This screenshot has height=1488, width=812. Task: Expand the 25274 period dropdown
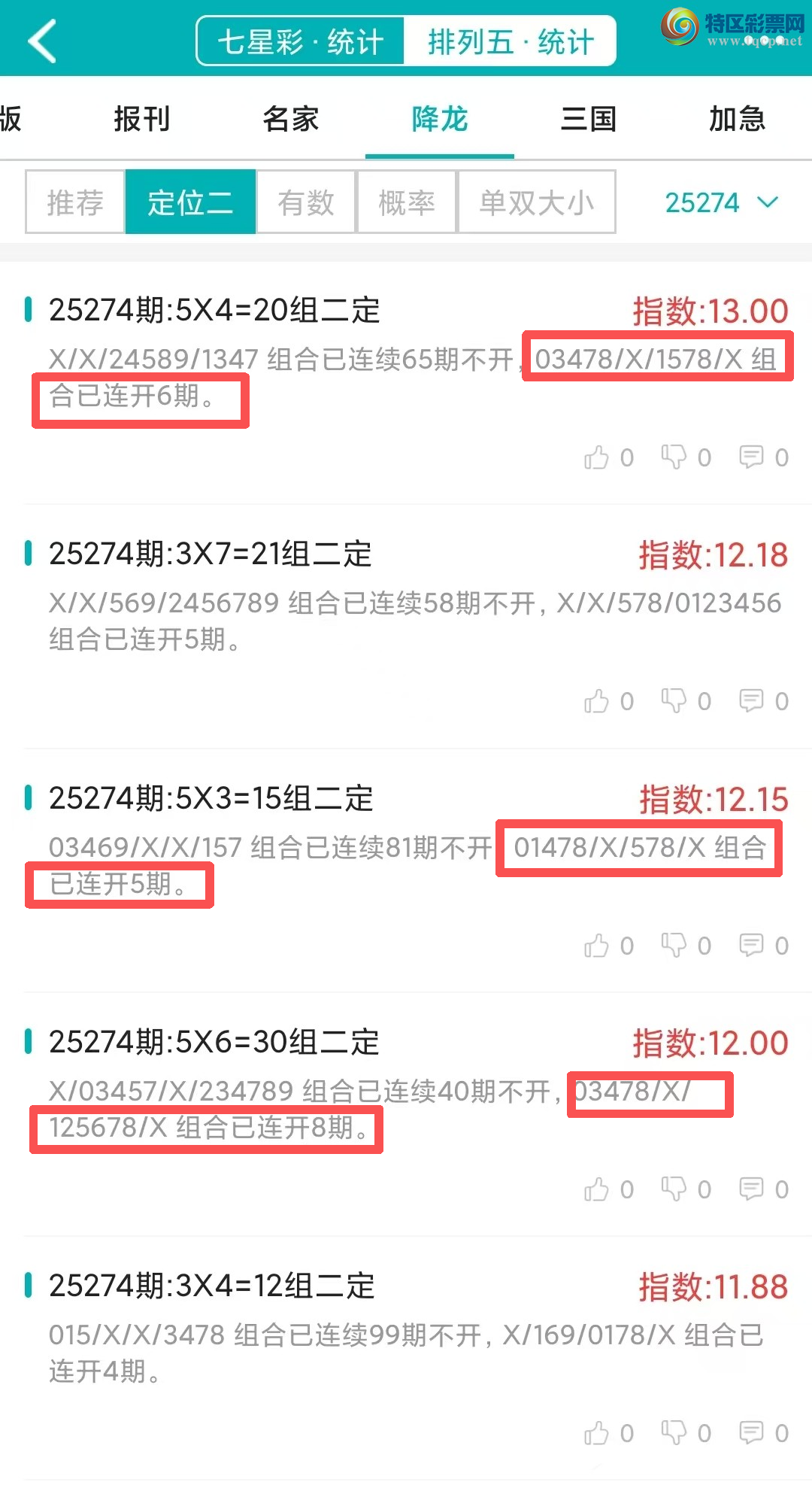(x=721, y=202)
